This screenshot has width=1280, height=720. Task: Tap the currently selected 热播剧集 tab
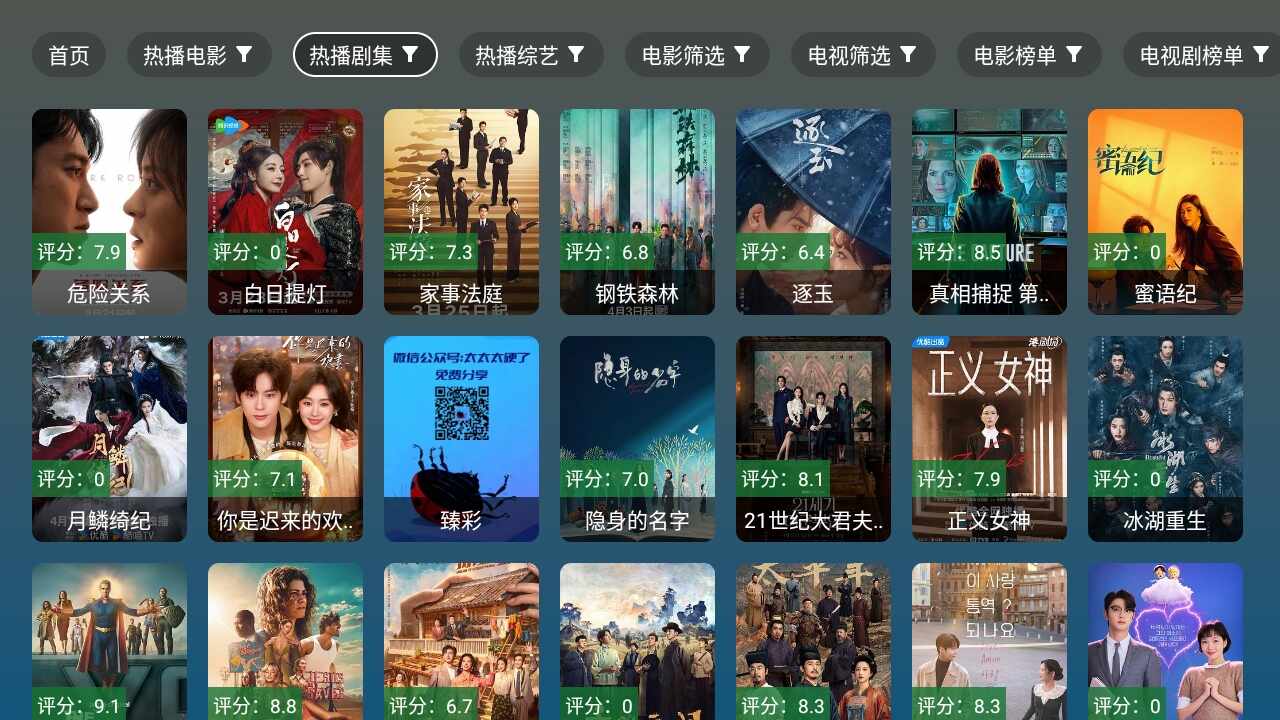tap(365, 55)
